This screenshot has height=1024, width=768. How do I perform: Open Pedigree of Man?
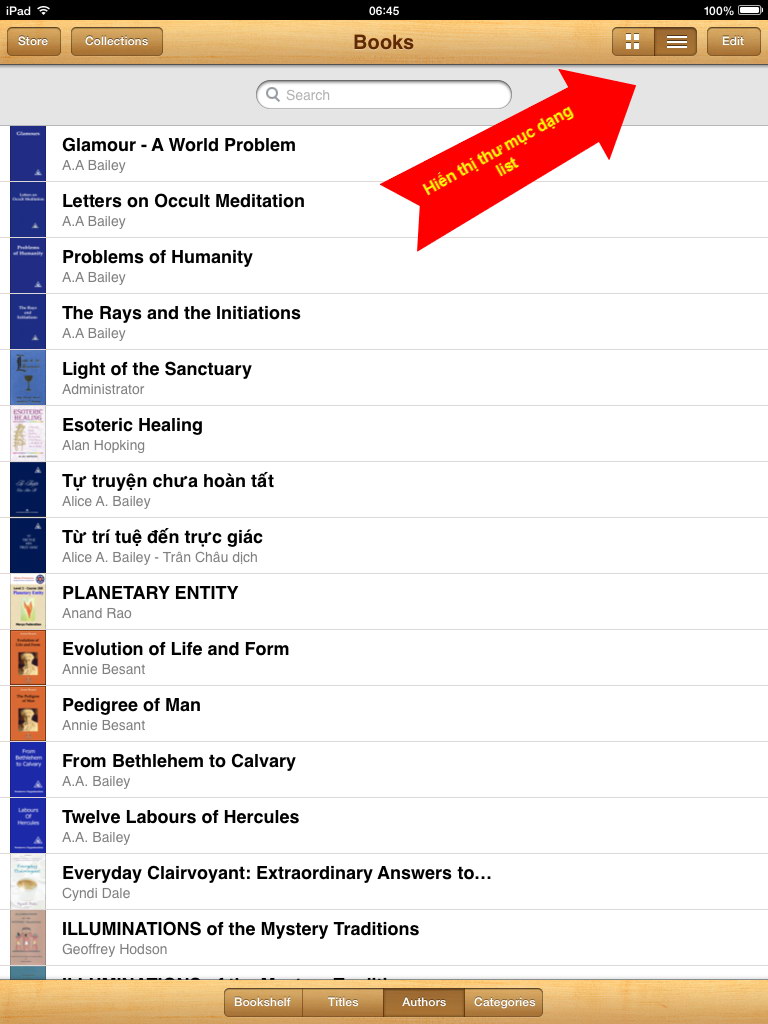tap(131, 705)
